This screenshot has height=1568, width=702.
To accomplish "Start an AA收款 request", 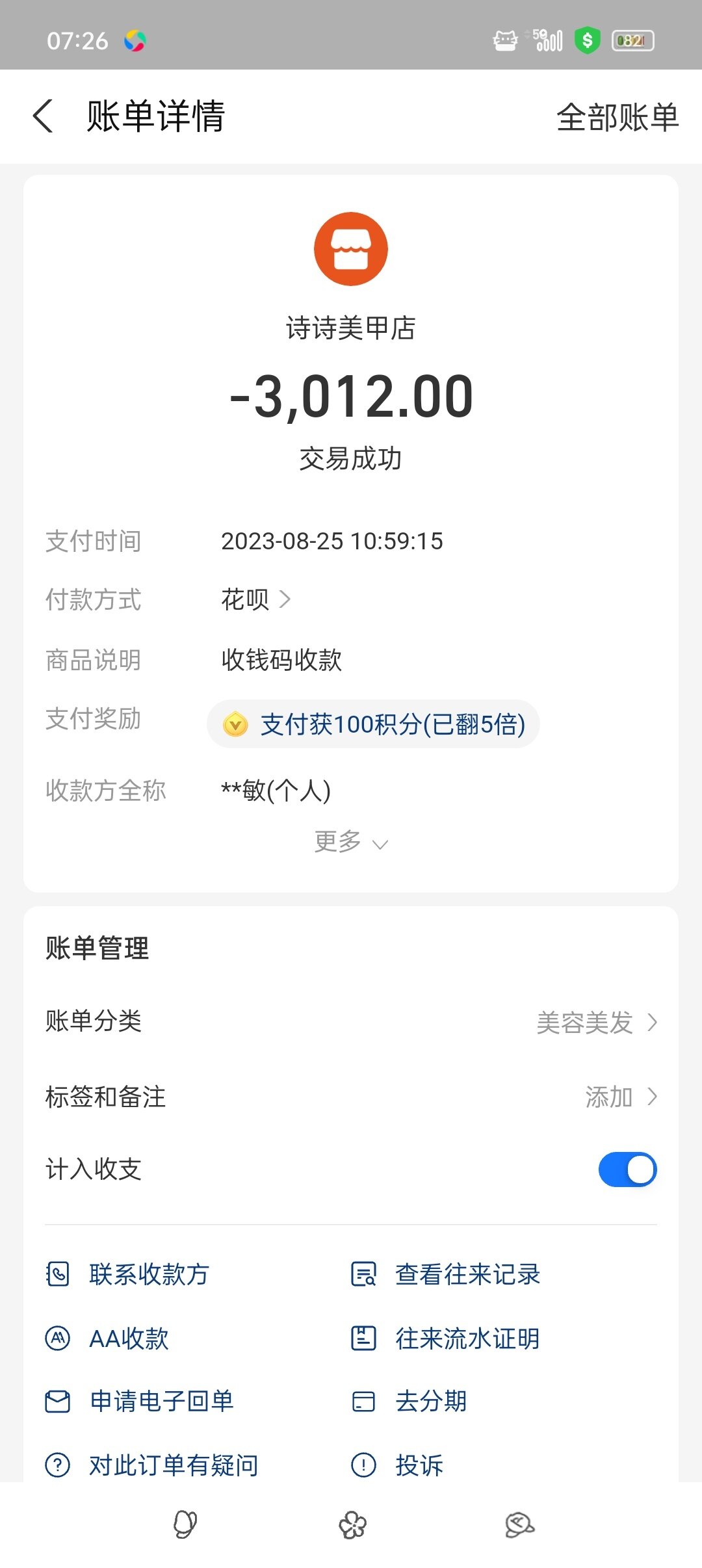I will point(107,1339).
